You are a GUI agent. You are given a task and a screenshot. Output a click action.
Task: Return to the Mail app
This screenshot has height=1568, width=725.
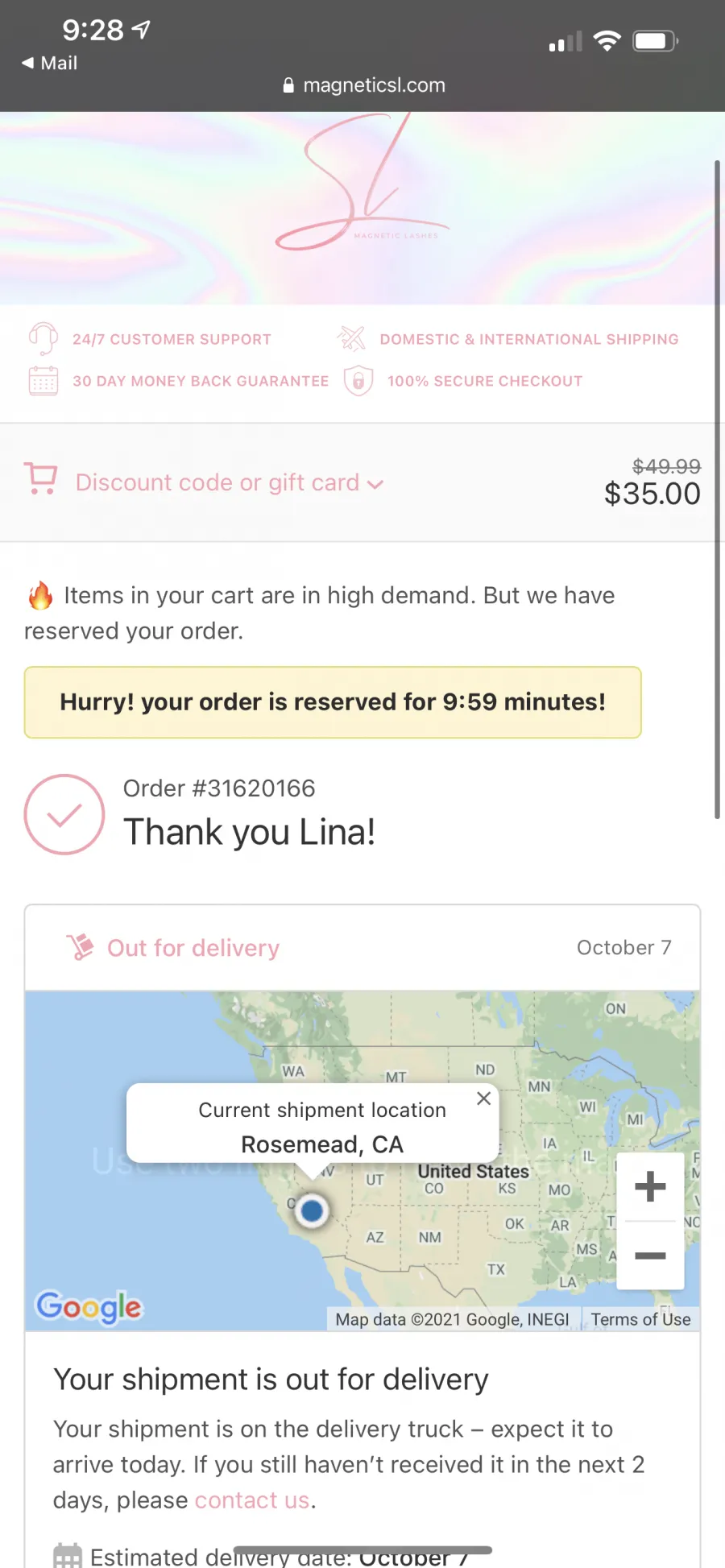pyautogui.click(x=50, y=63)
